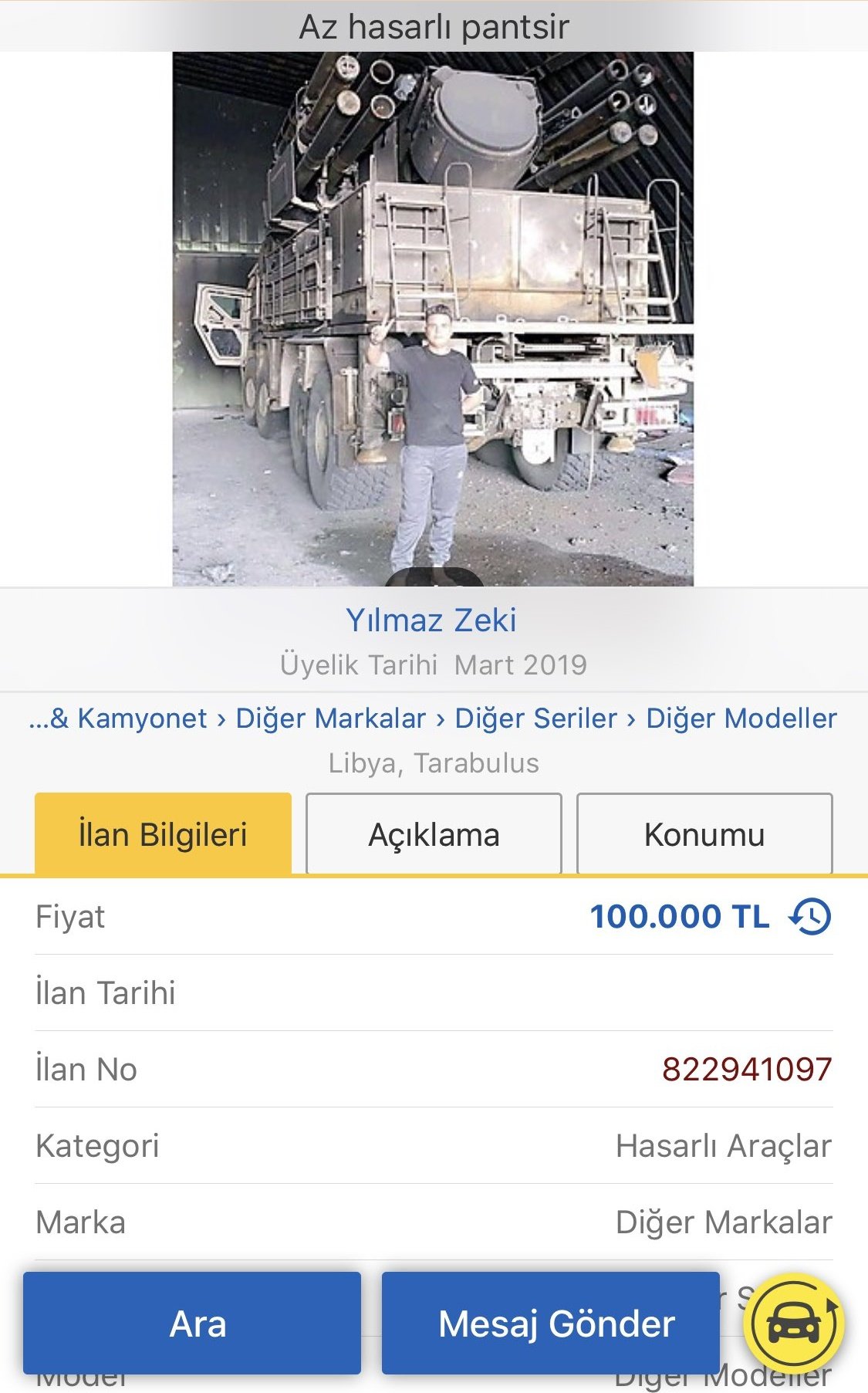Open seller Yılmaz Zeki's profile

pos(431,620)
